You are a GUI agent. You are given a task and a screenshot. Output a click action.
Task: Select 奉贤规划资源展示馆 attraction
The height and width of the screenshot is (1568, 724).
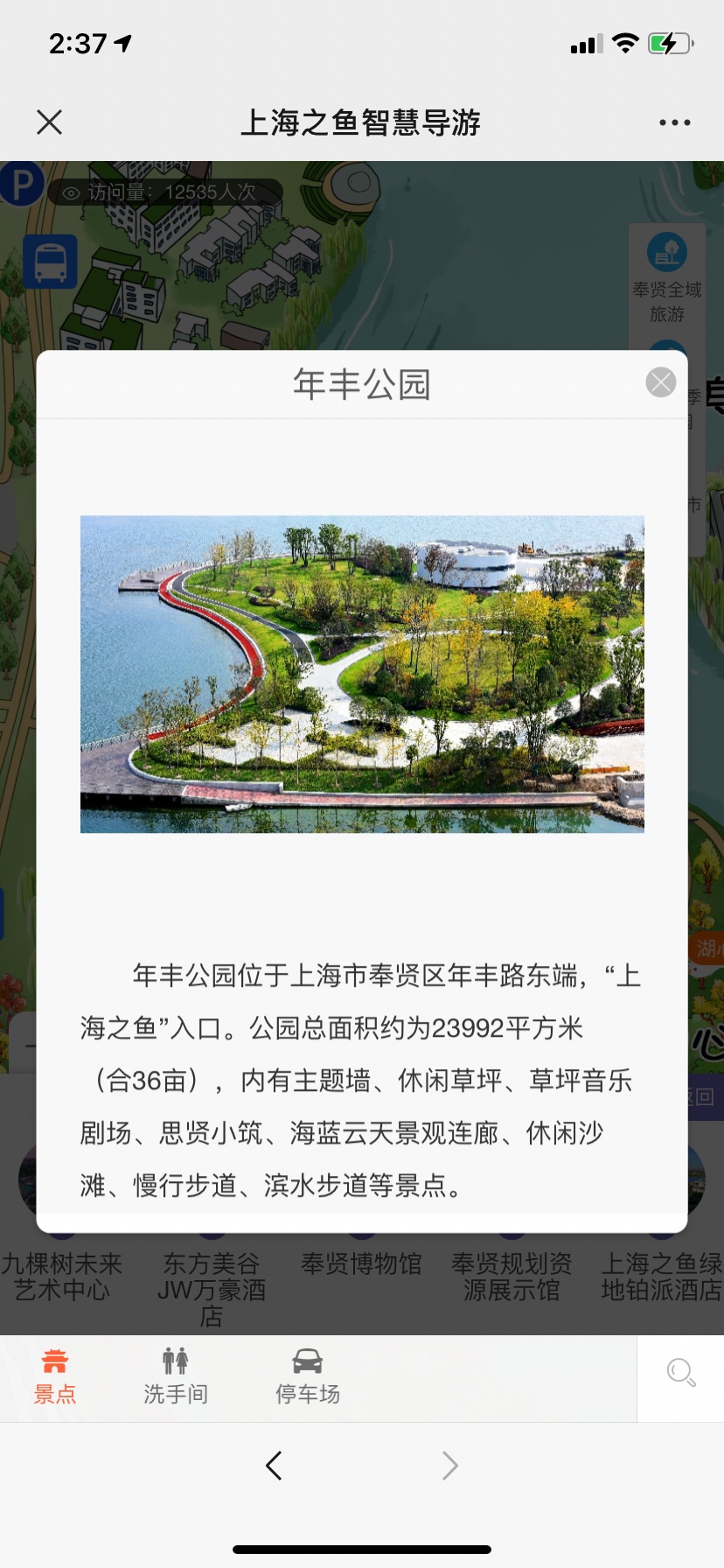tap(512, 1276)
